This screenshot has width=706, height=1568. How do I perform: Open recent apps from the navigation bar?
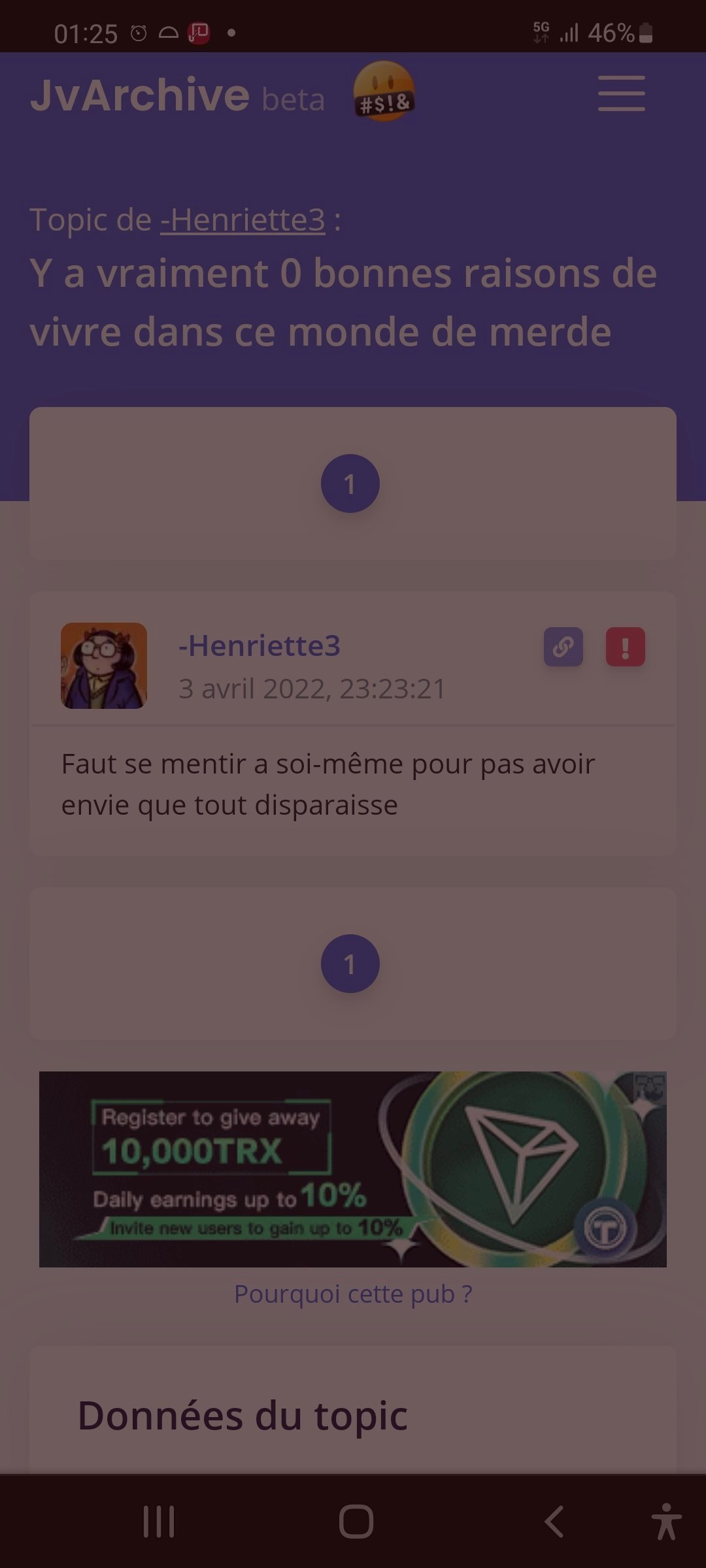pos(159,1522)
